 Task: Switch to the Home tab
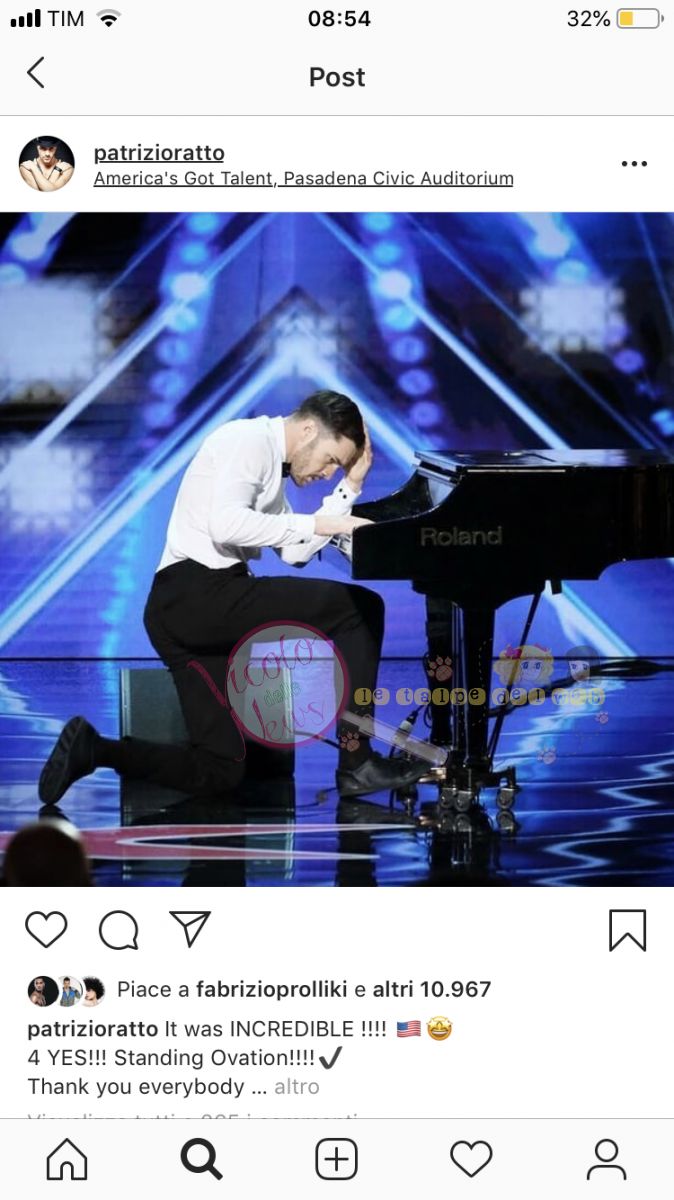coord(67,1160)
